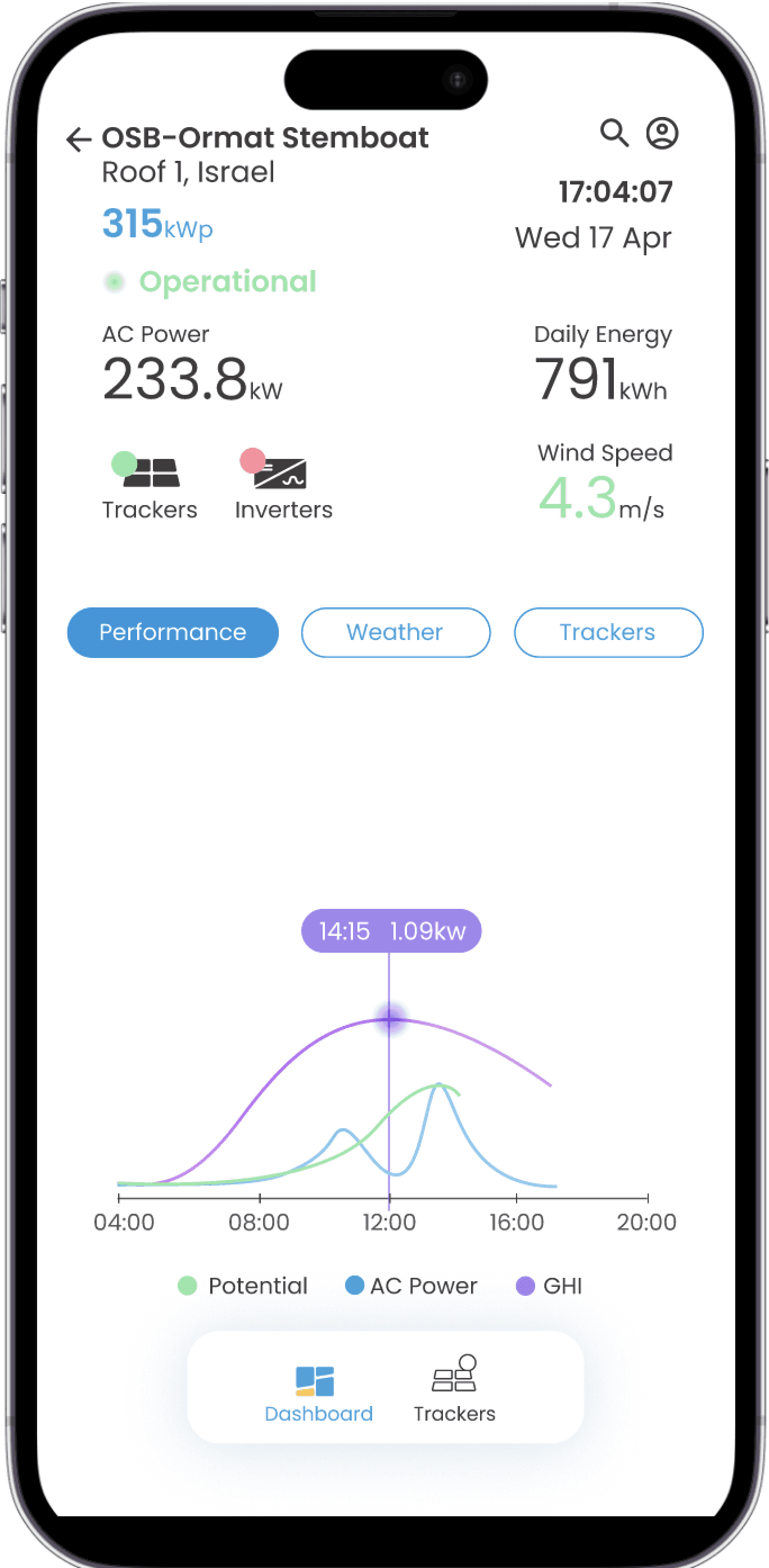
Task: Switch to the outlined Trackers chip
Action: (608, 633)
